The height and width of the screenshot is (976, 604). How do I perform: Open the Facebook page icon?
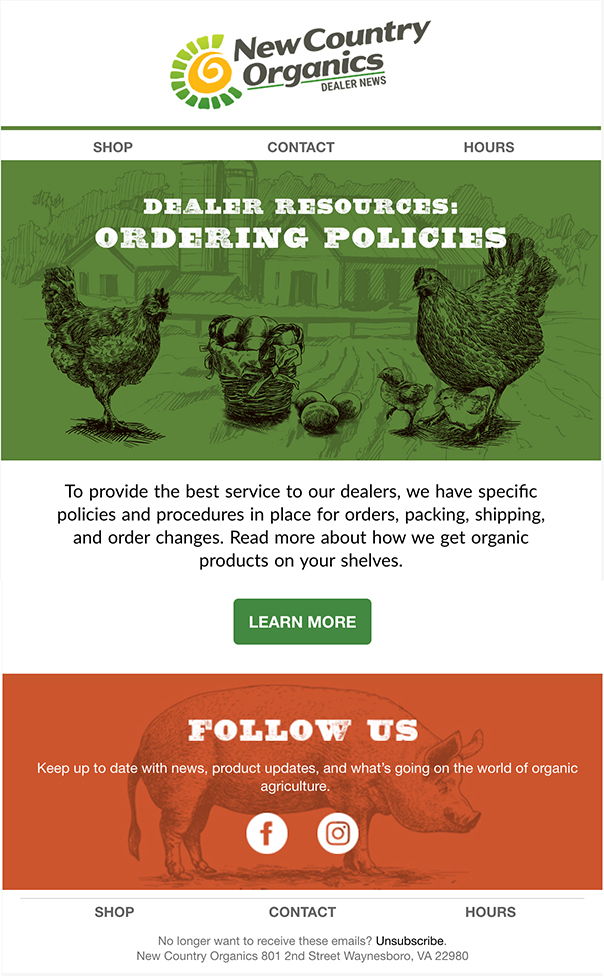pyautogui.click(x=267, y=832)
